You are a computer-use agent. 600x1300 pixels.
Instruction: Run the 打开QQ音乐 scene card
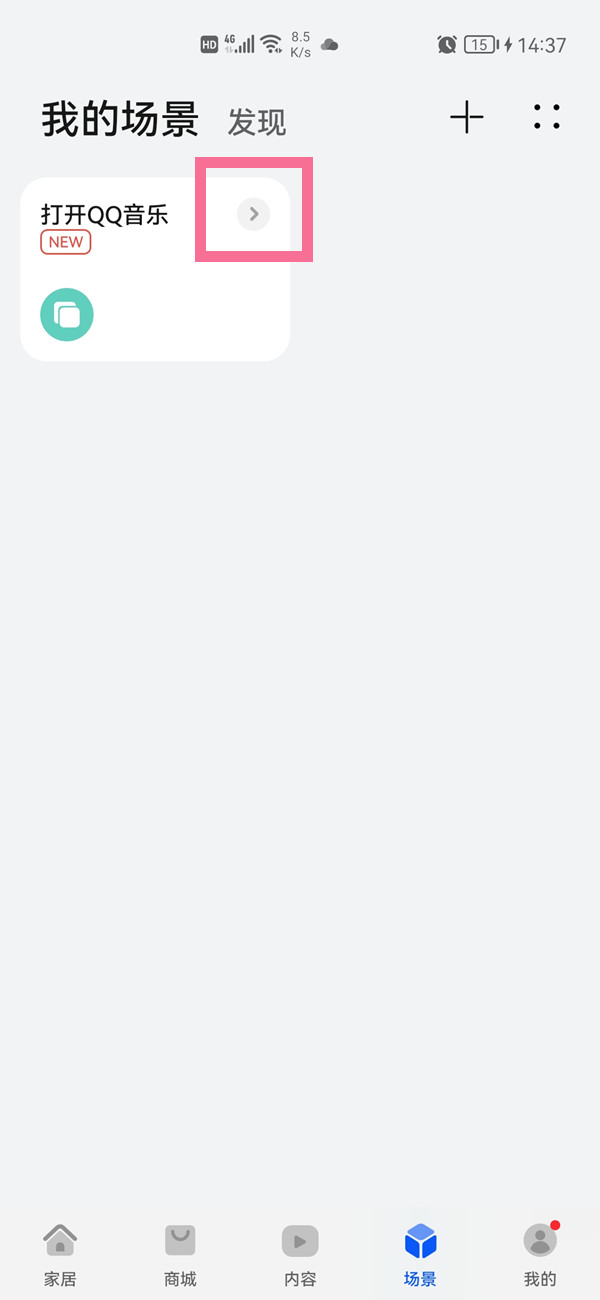tap(67, 315)
